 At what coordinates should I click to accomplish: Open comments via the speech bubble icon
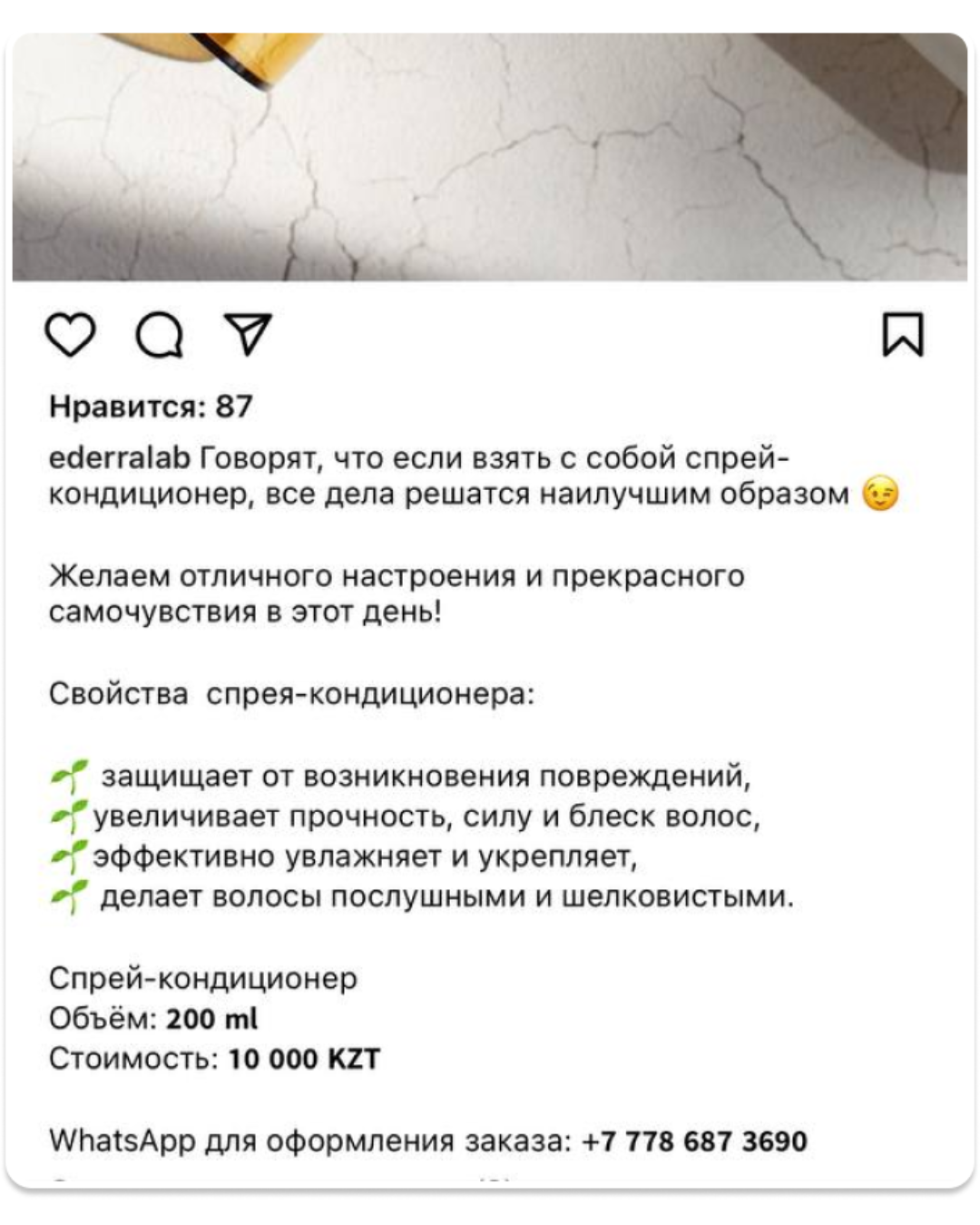pos(159,337)
